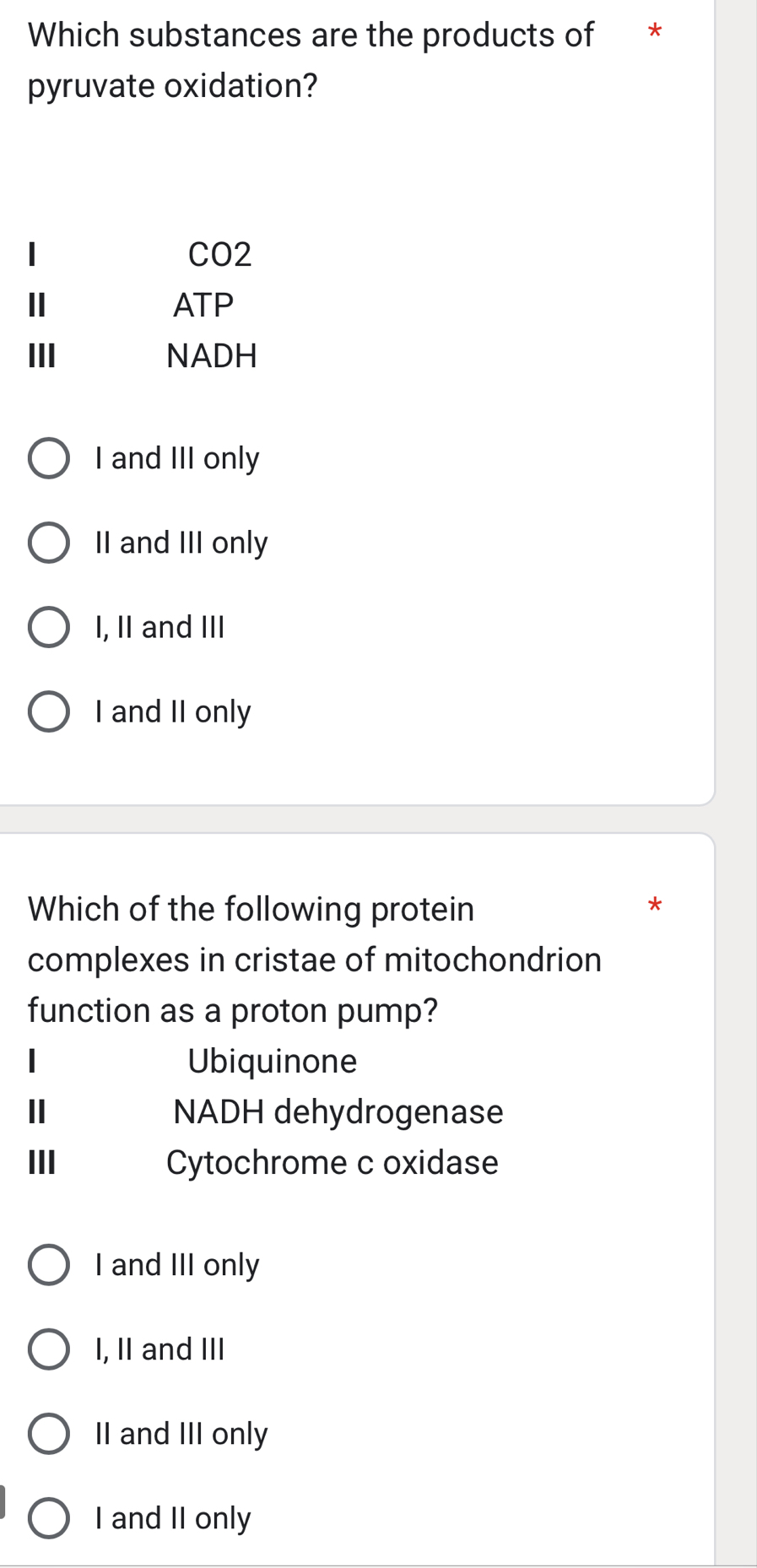Select 'II and III only' for pyruvate oxidation question

pos(51,543)
